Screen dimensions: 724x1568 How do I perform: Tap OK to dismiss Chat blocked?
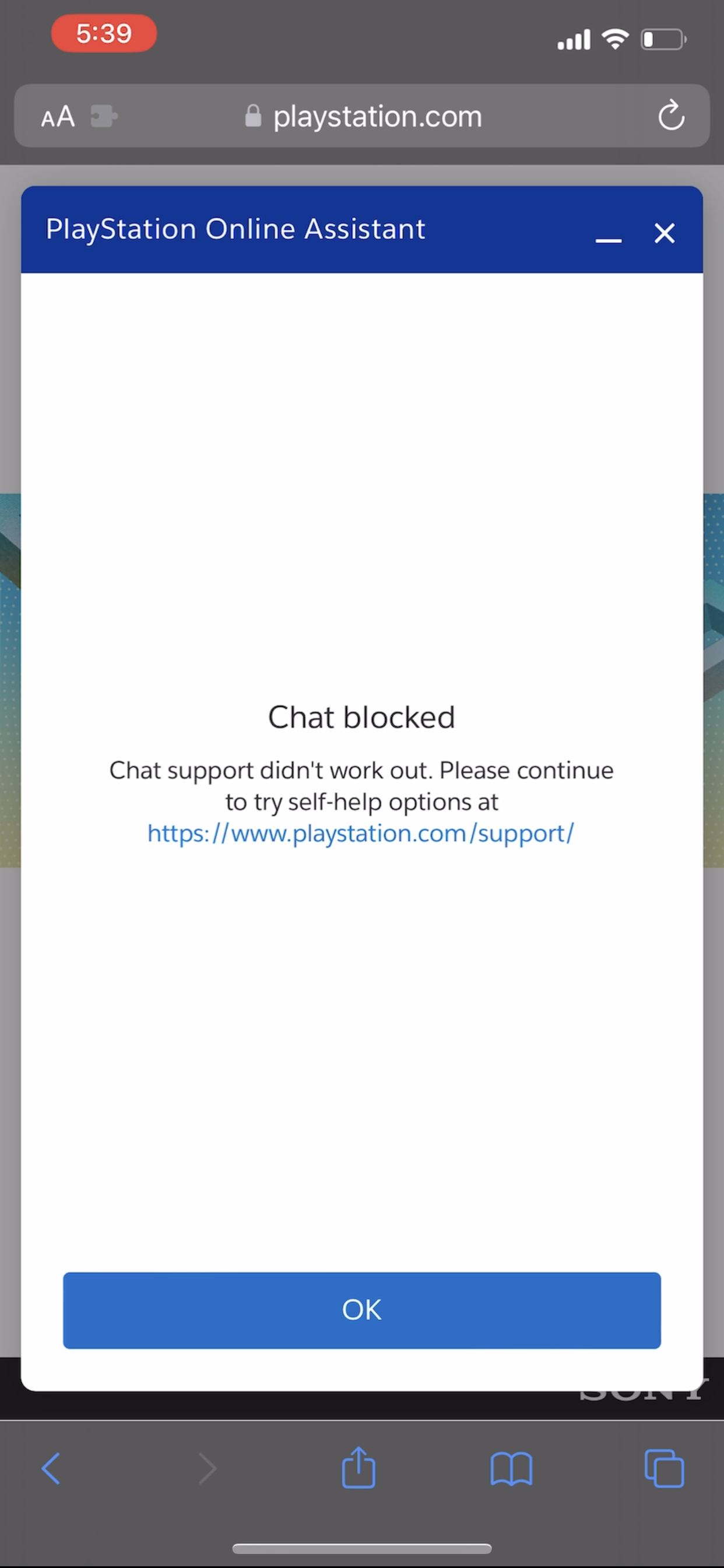tap(361, 1310)
